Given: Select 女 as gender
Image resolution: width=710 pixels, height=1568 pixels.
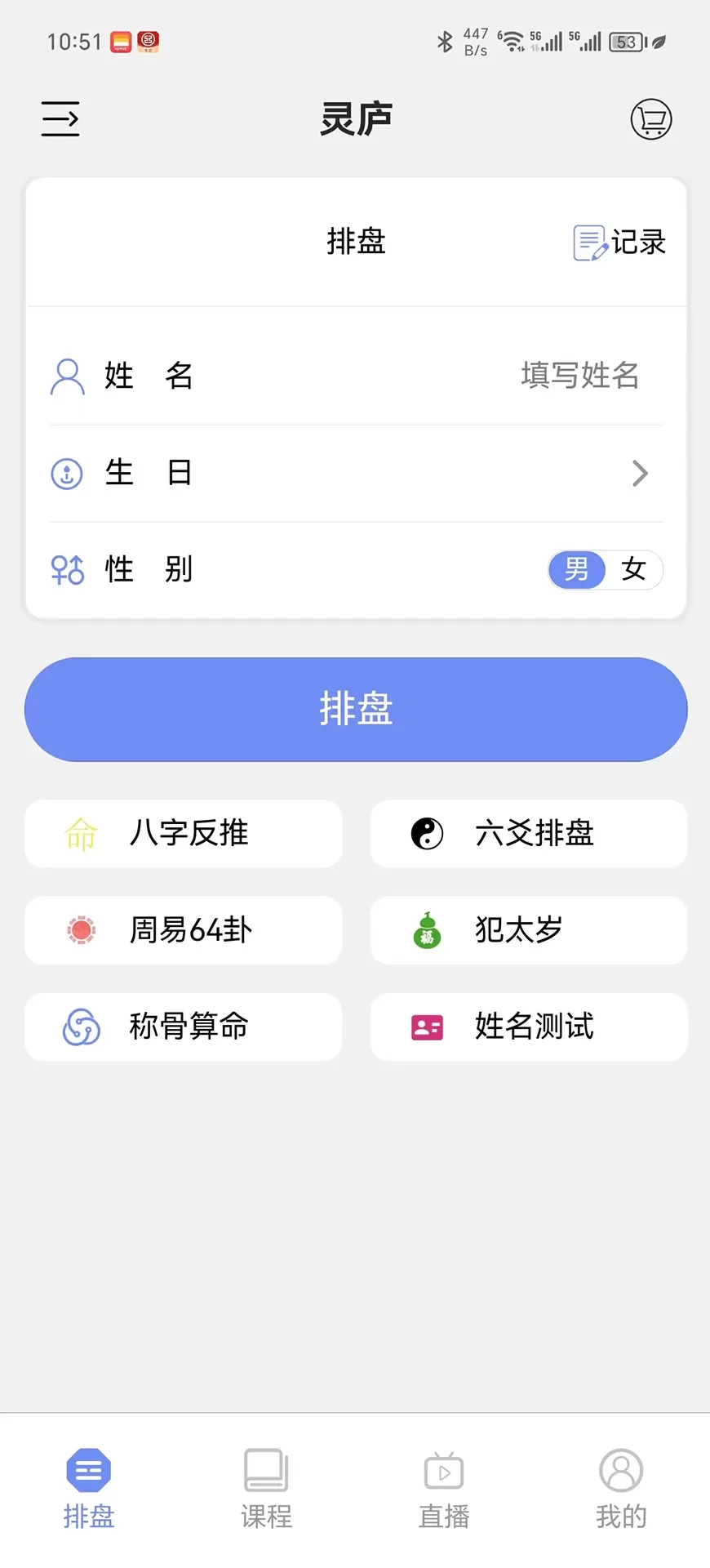Looking at the screenshot, I should 634,569.
